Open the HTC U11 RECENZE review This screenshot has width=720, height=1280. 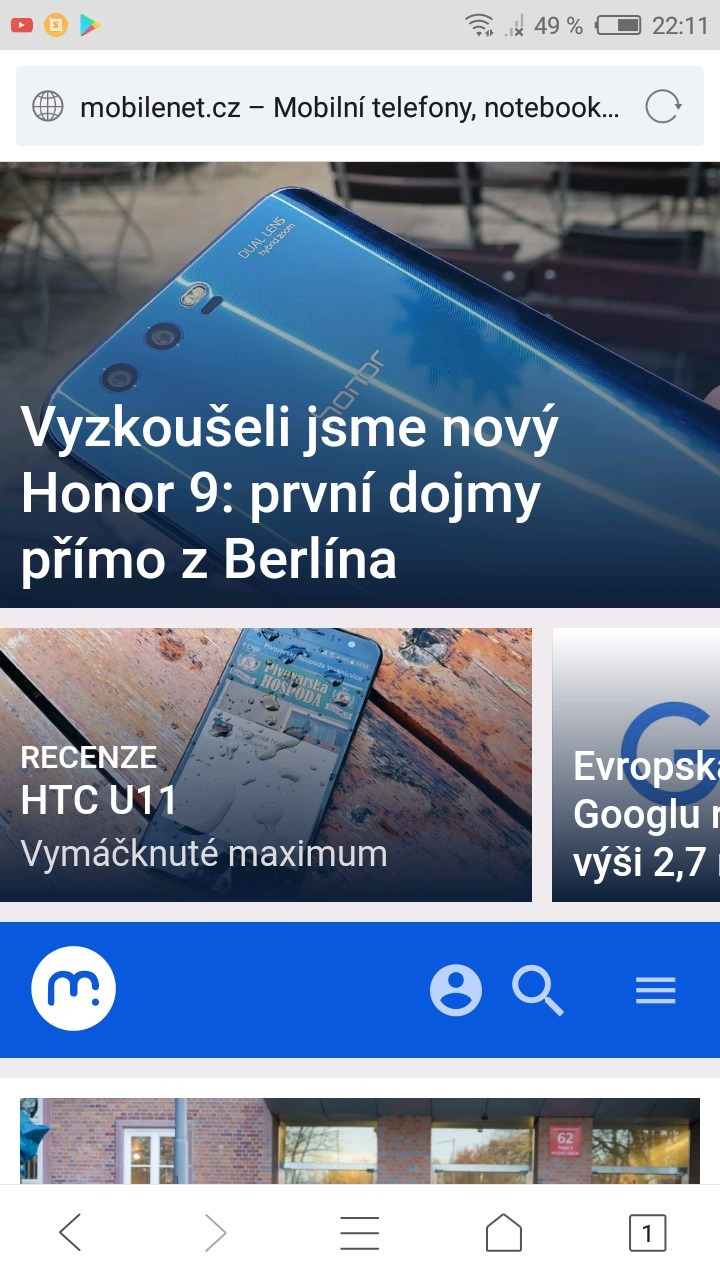(266, 763)
